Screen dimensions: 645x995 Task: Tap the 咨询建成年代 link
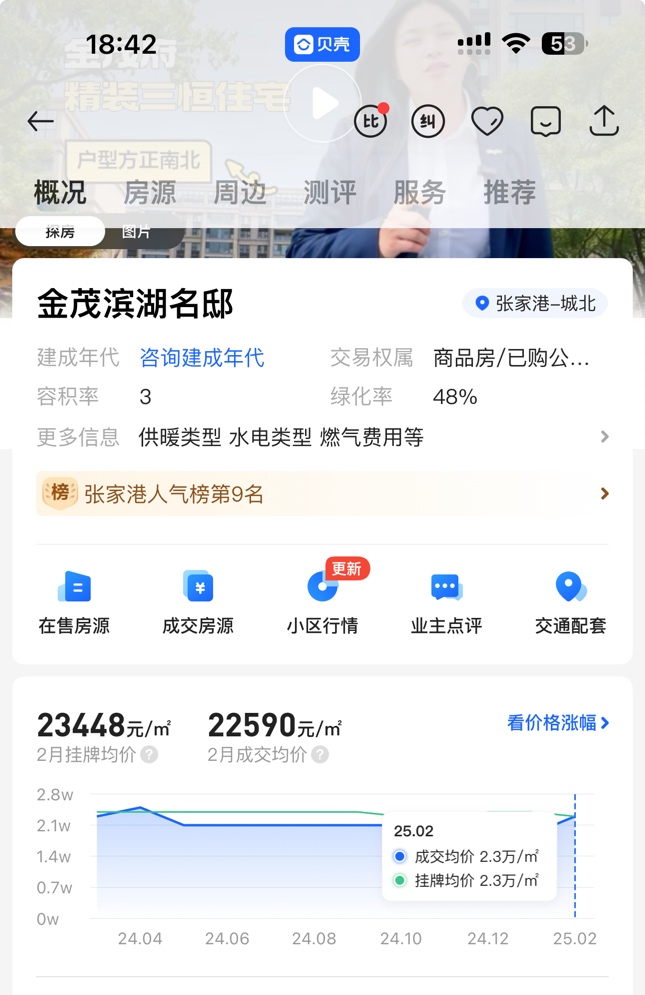[x=202, y=358]
